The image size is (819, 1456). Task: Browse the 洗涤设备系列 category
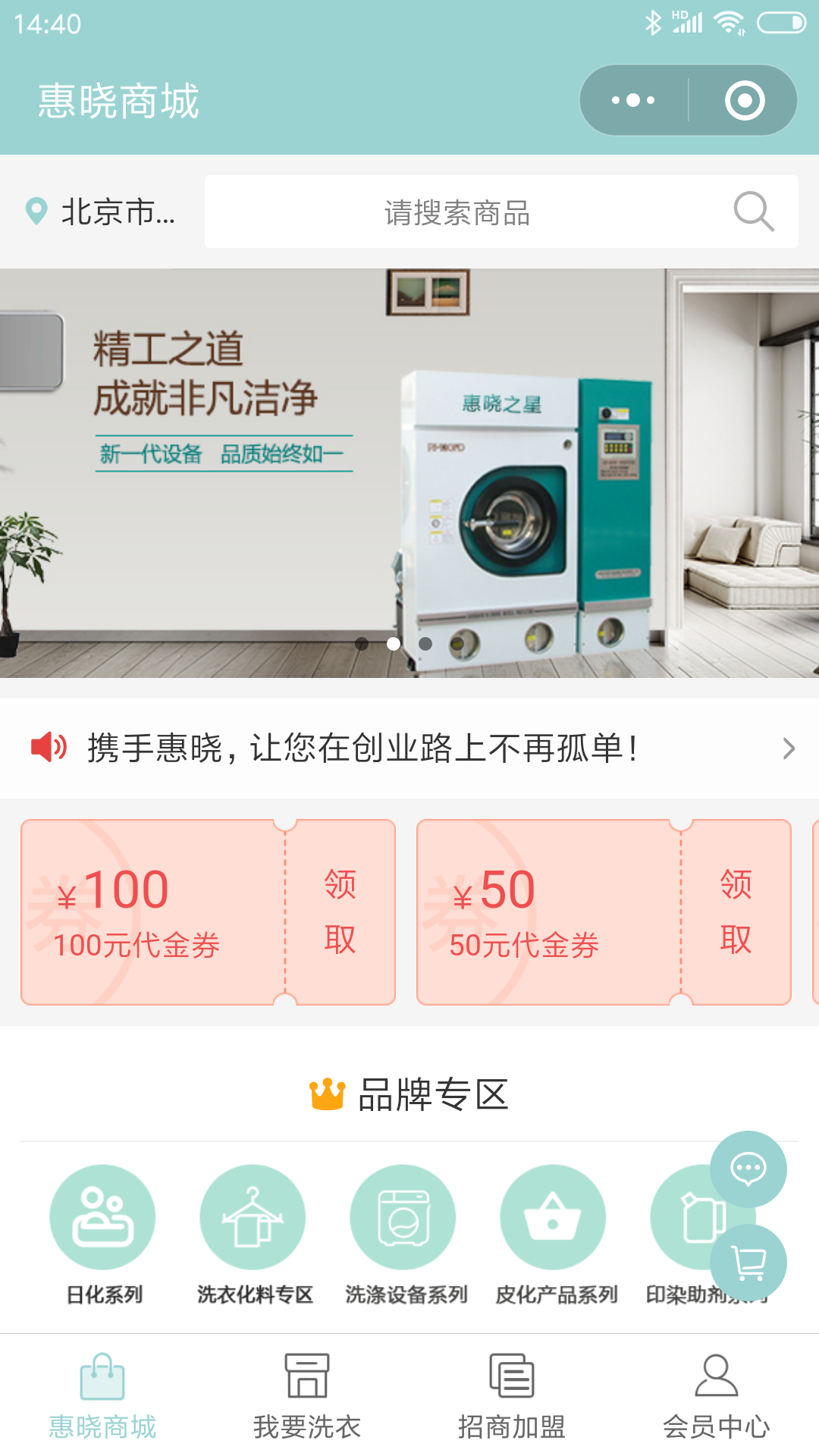pyautogui.click(x=403, y=1234)
